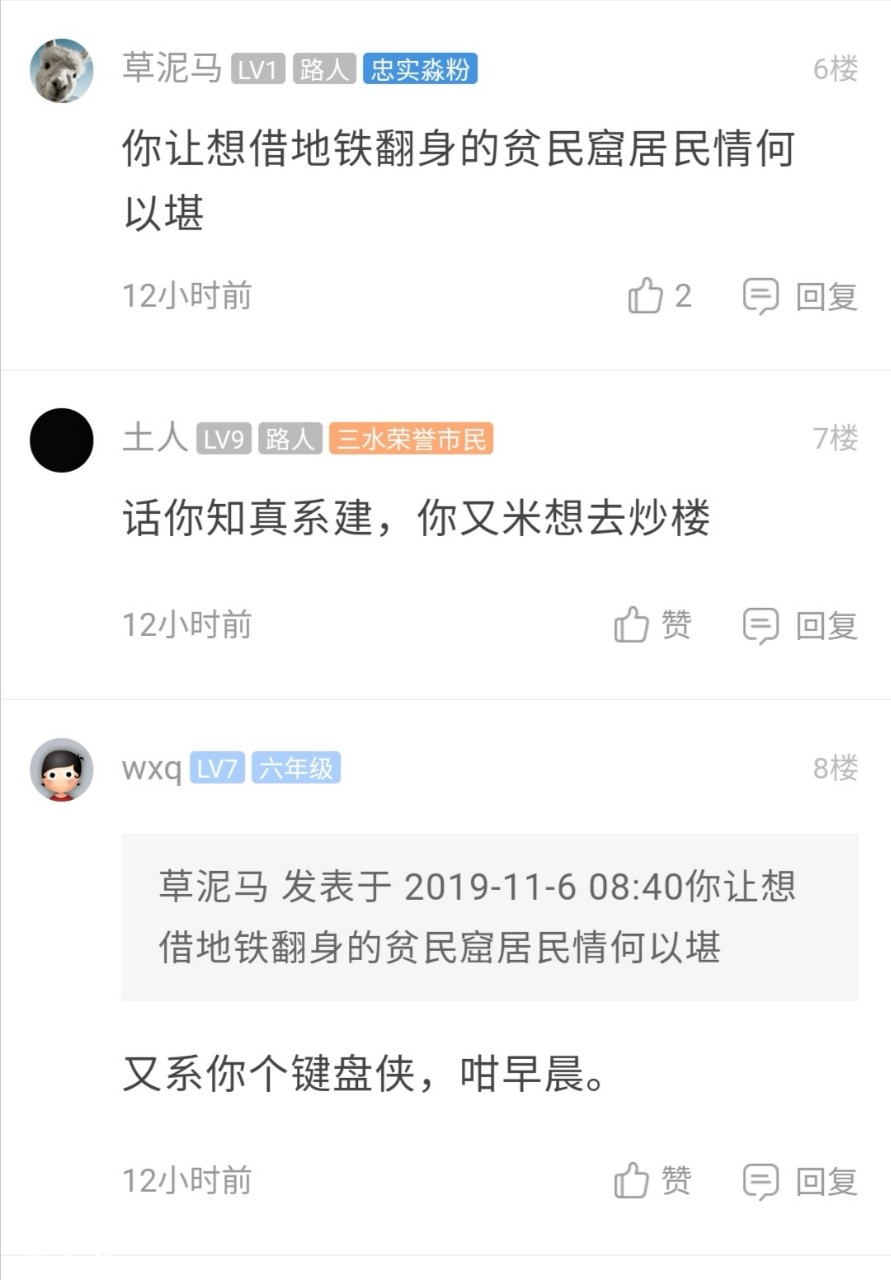View username wxq's profile page
This screenshot has width=891, height=1280.
click(x=151, y=769)
